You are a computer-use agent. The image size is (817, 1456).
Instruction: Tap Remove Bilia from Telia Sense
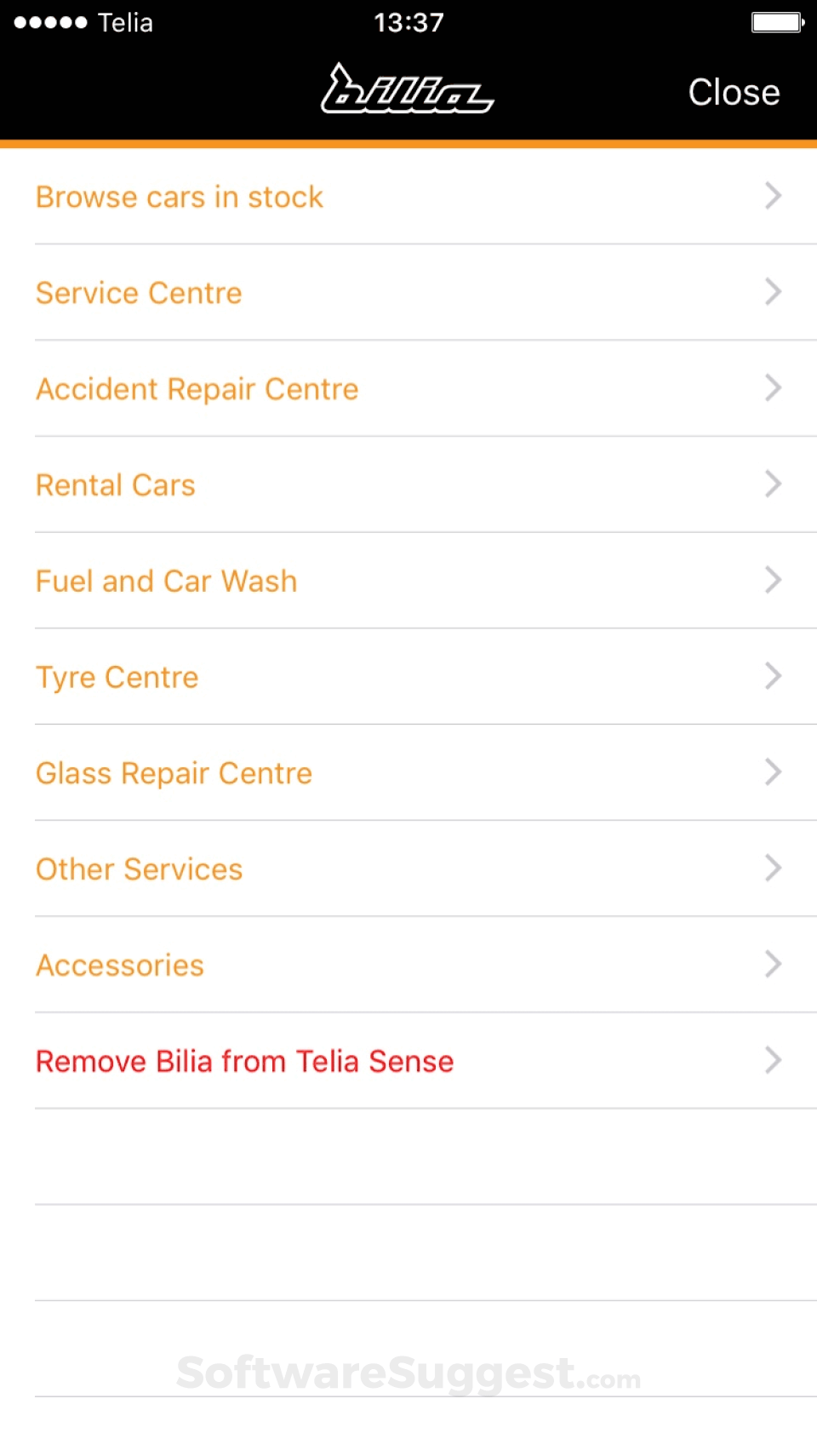pos(245,1062)
